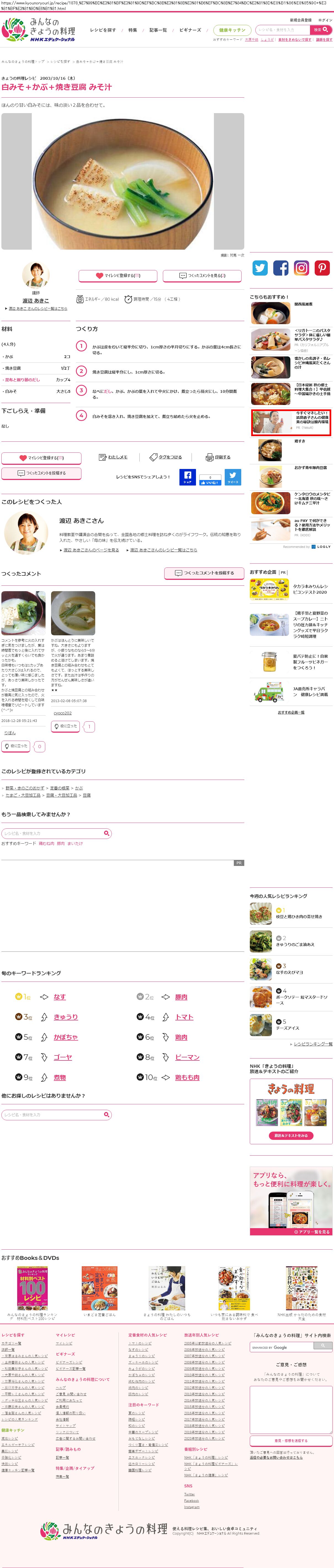
Task: Open the 健康キッチン button
Action: coord(232,30)
